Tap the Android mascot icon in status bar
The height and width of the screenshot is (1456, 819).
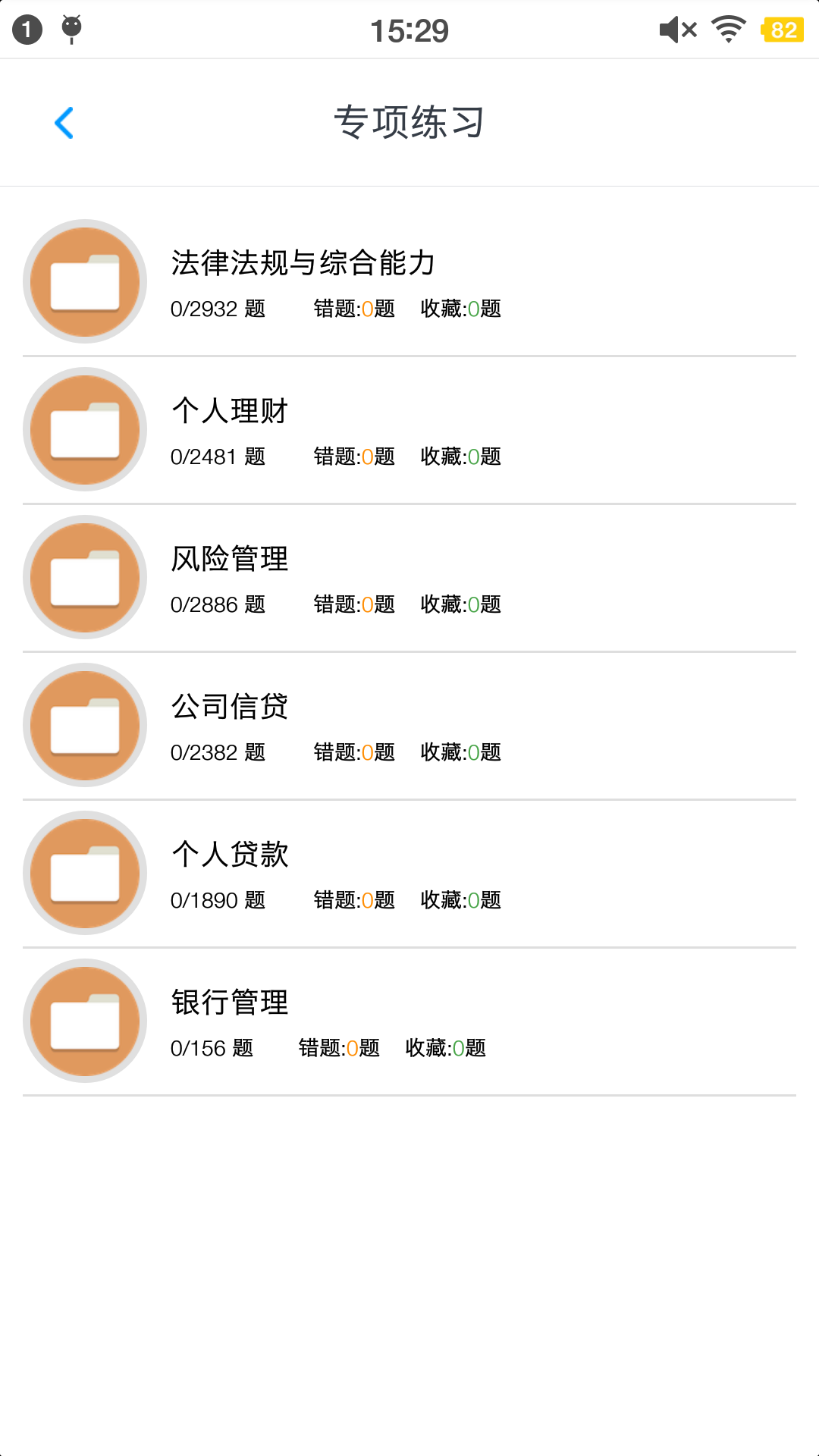(71, 29)
